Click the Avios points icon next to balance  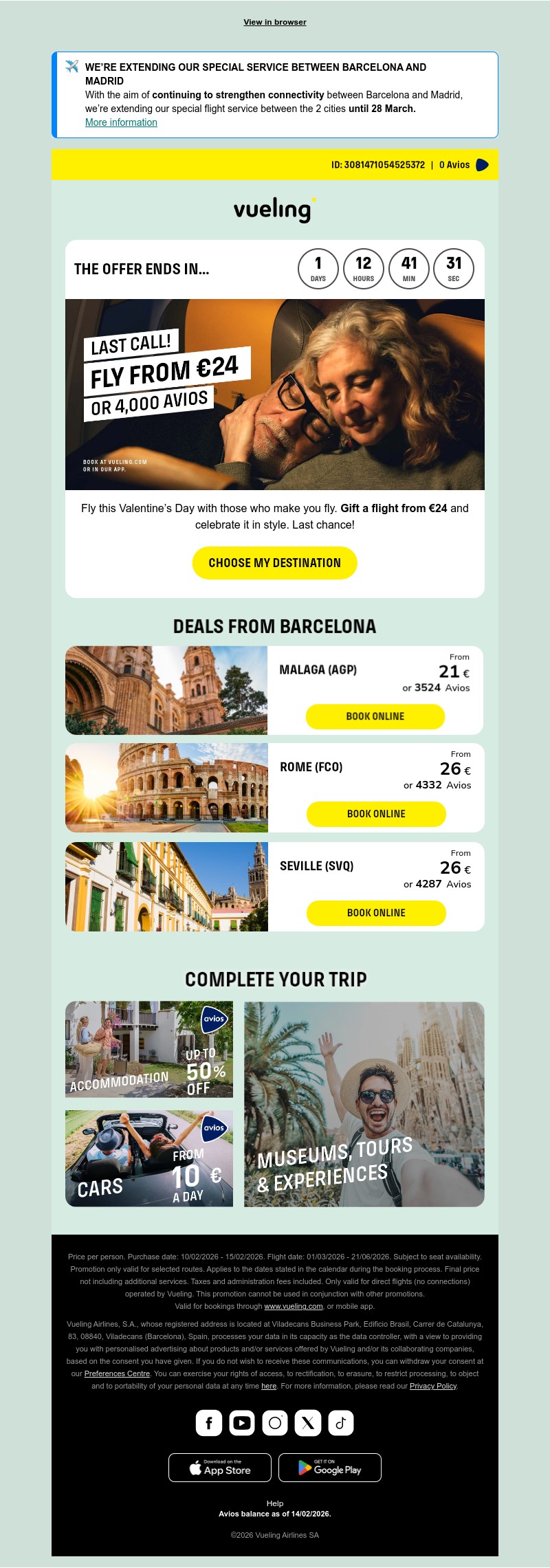[x=482, y=165]
